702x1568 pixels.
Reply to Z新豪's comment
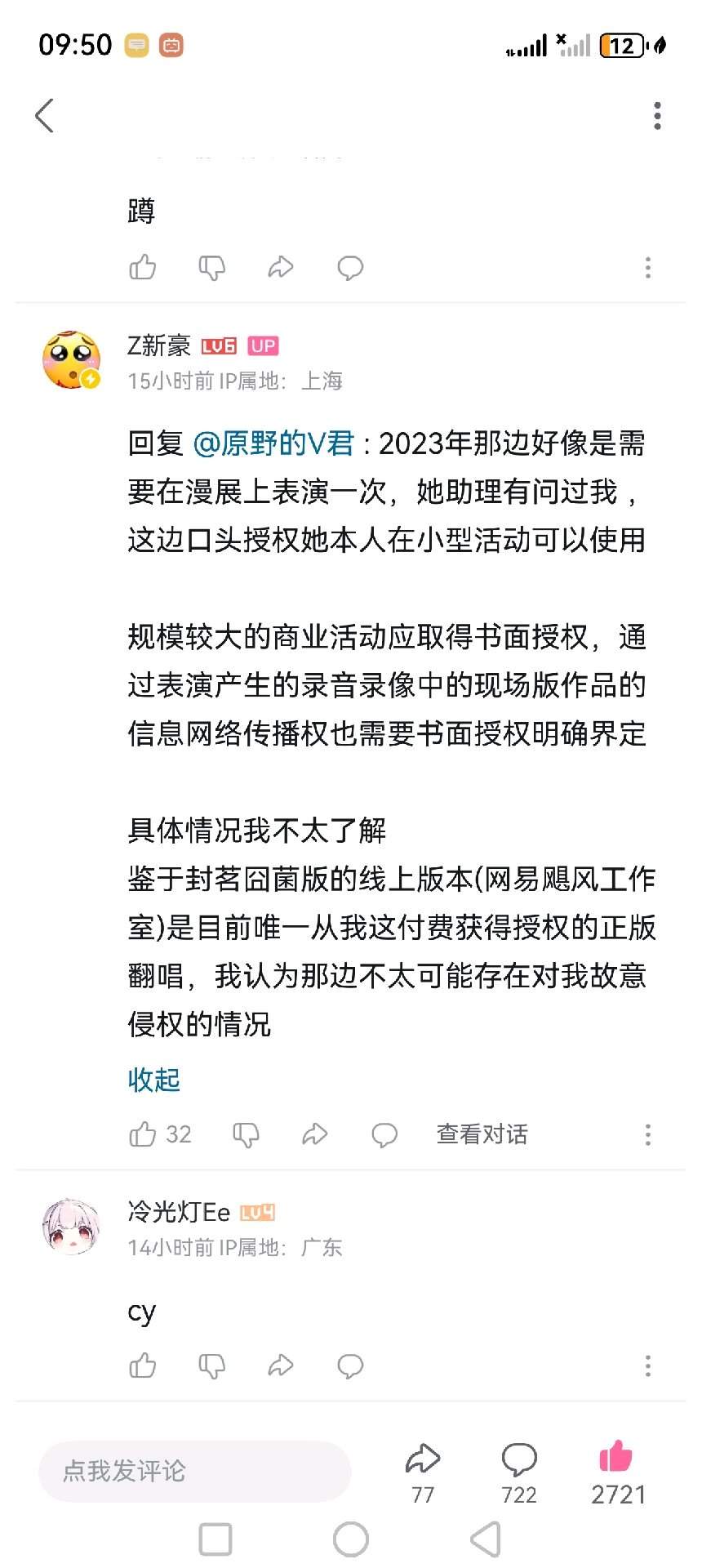384,1134
